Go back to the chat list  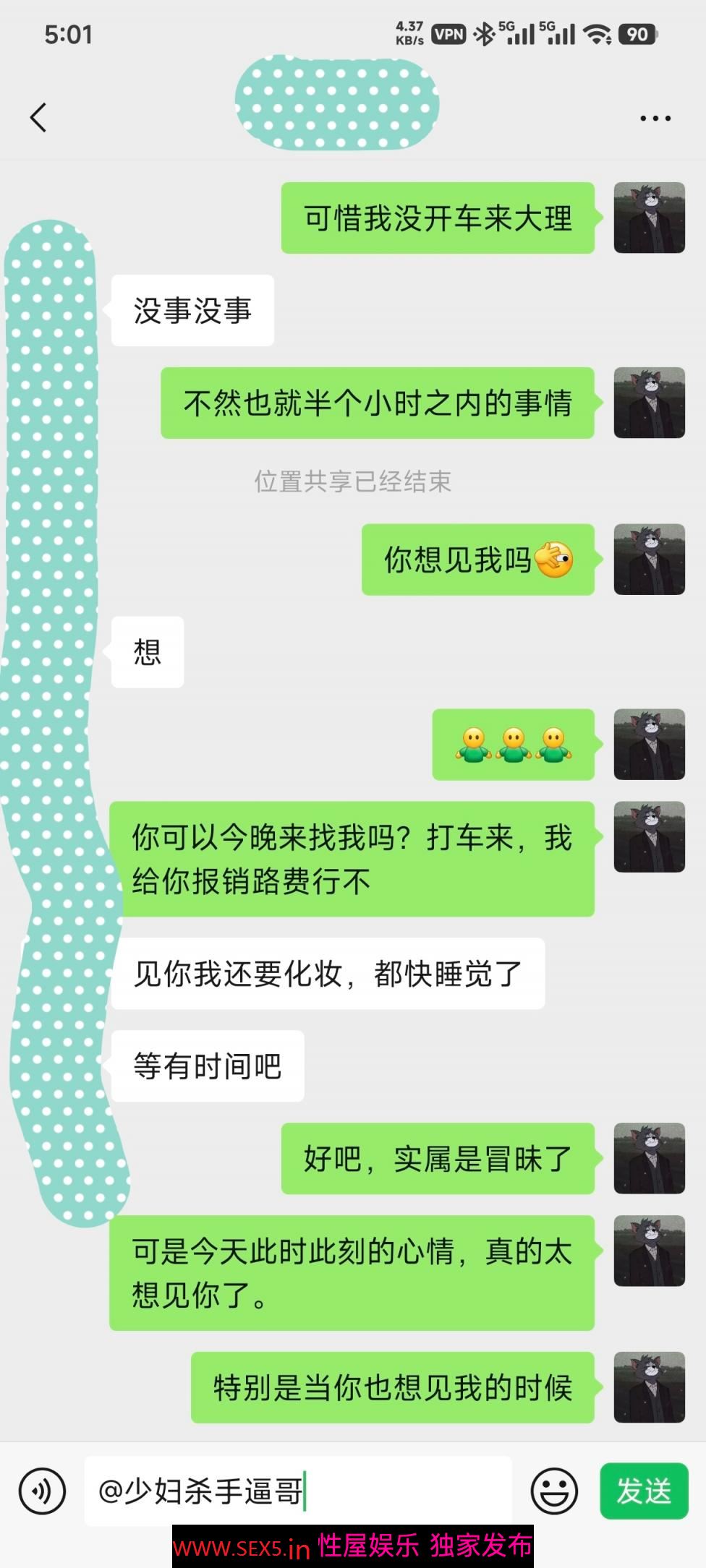pyautogui.click(x=38, y=117)
